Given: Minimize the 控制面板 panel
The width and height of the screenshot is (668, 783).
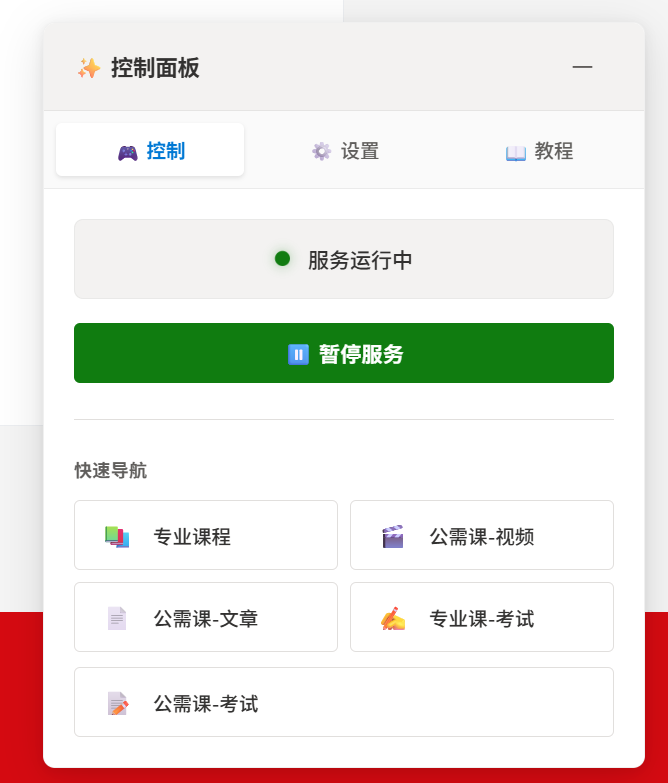Looking at the screenshot, I should coord(582,67).
